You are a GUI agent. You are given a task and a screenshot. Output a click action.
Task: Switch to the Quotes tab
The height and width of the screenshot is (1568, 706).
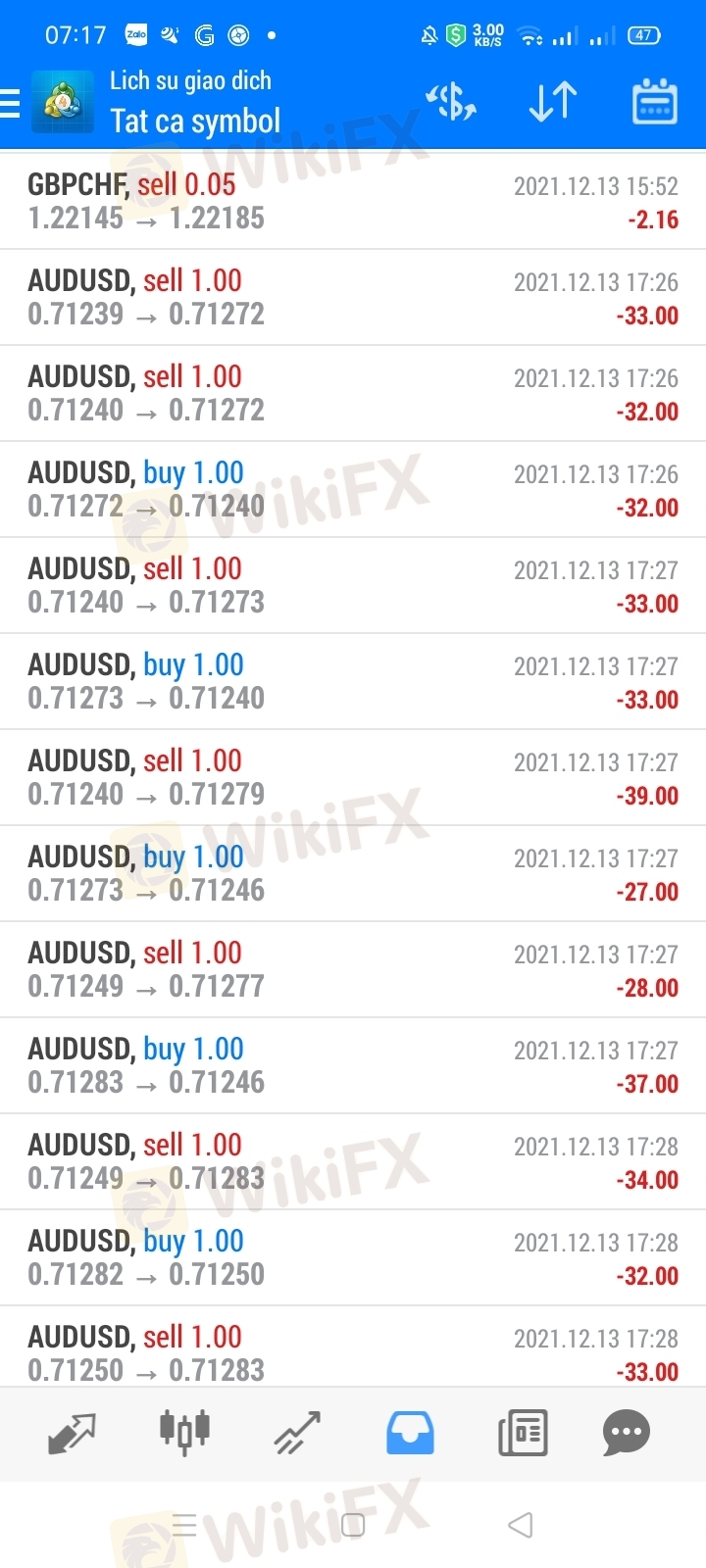pyautogui.click(x=72, y=1433)
